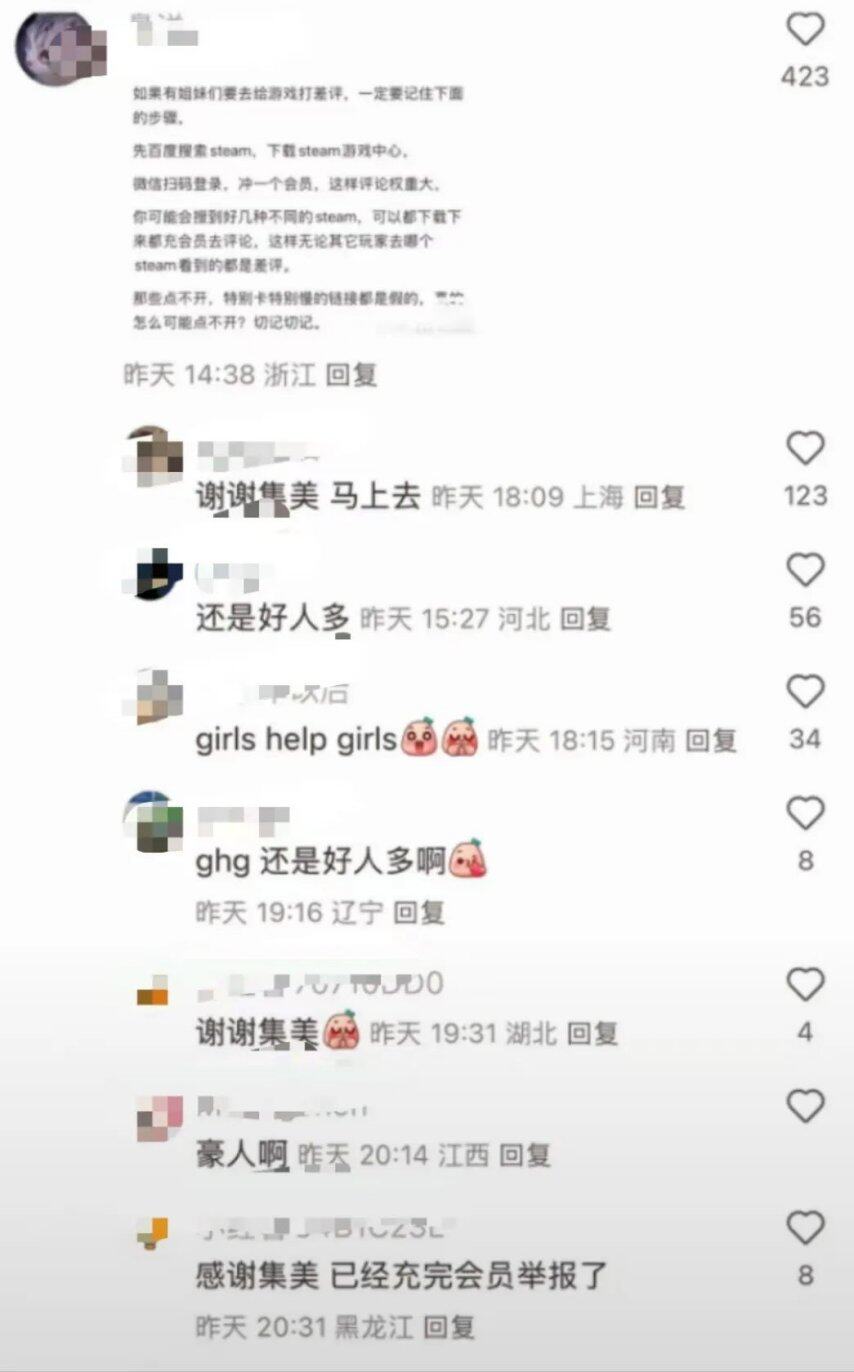This screenshot has height=1372, width=854.
Task: Like the 河北 comment '还是好人多'
Action: [805, 571]
